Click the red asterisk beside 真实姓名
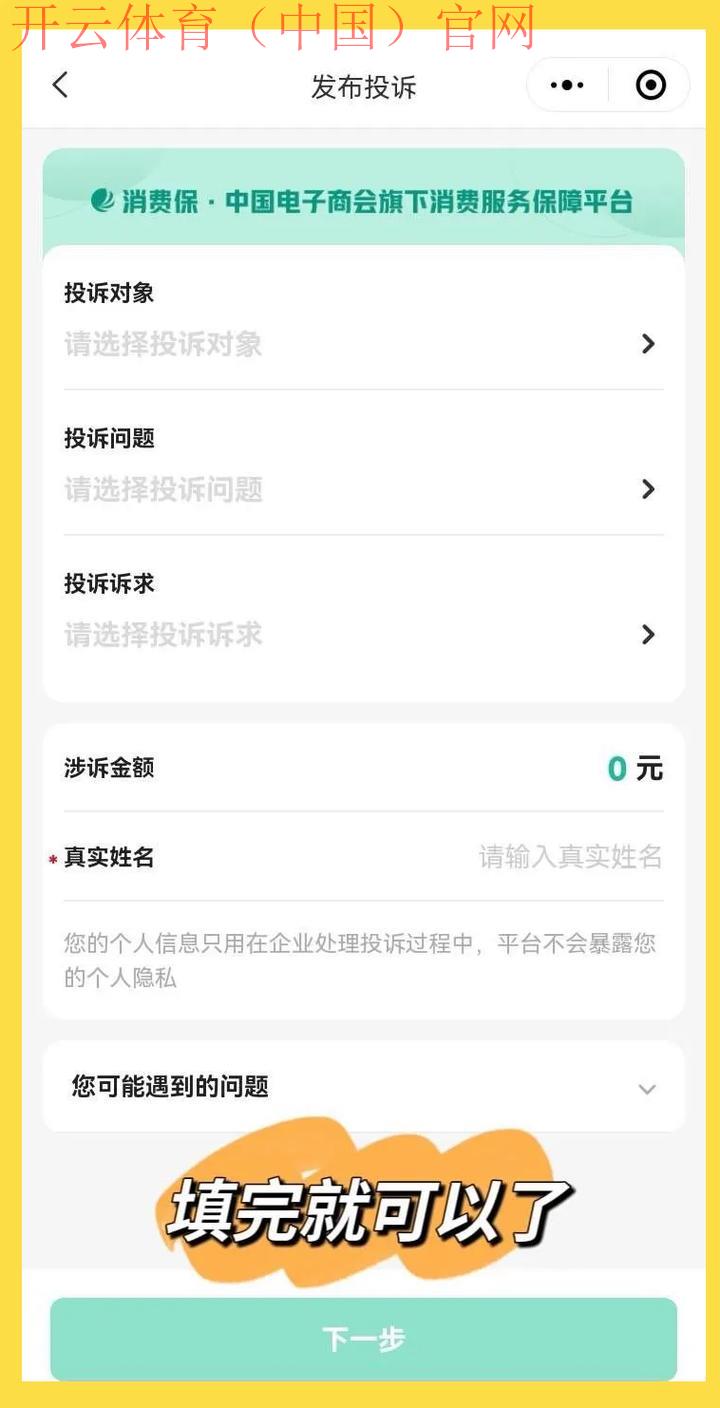 coord(51,858)
